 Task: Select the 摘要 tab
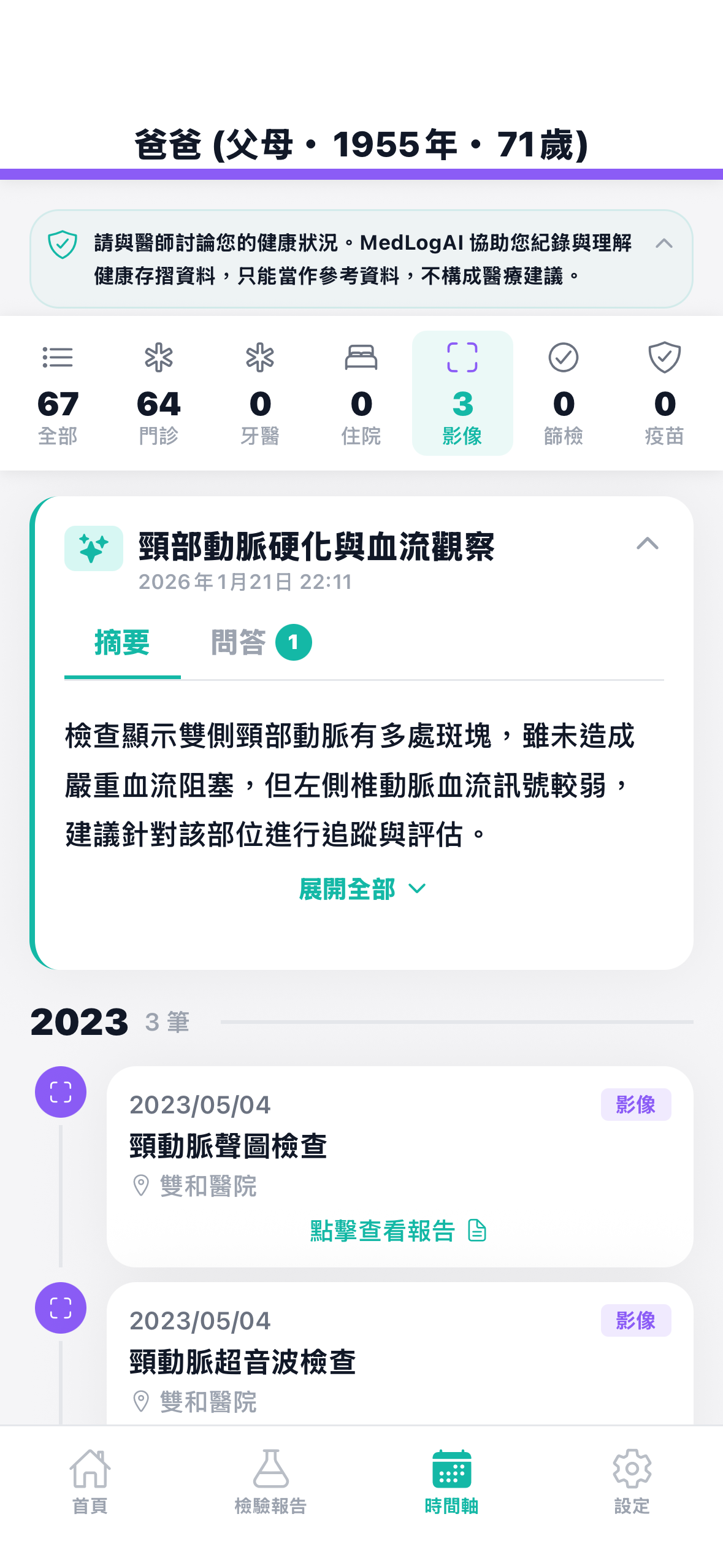click(122, 643)
